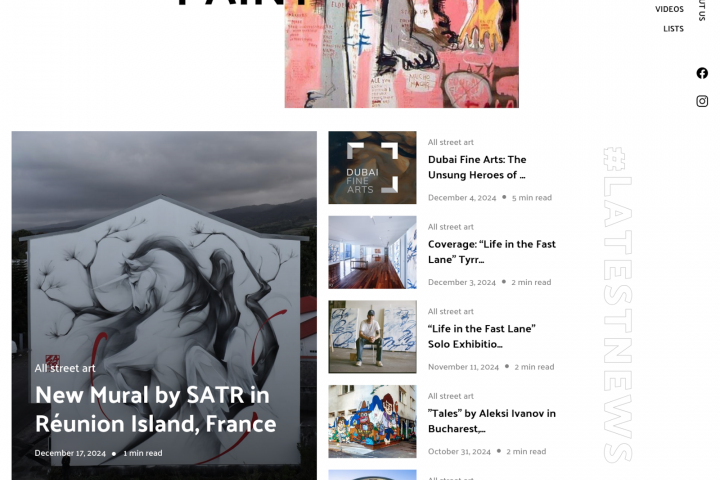The image size is (720, 480).
Task: Open "All street art" category above Dubai Fine Arts
Action: (x=451, y=142)
